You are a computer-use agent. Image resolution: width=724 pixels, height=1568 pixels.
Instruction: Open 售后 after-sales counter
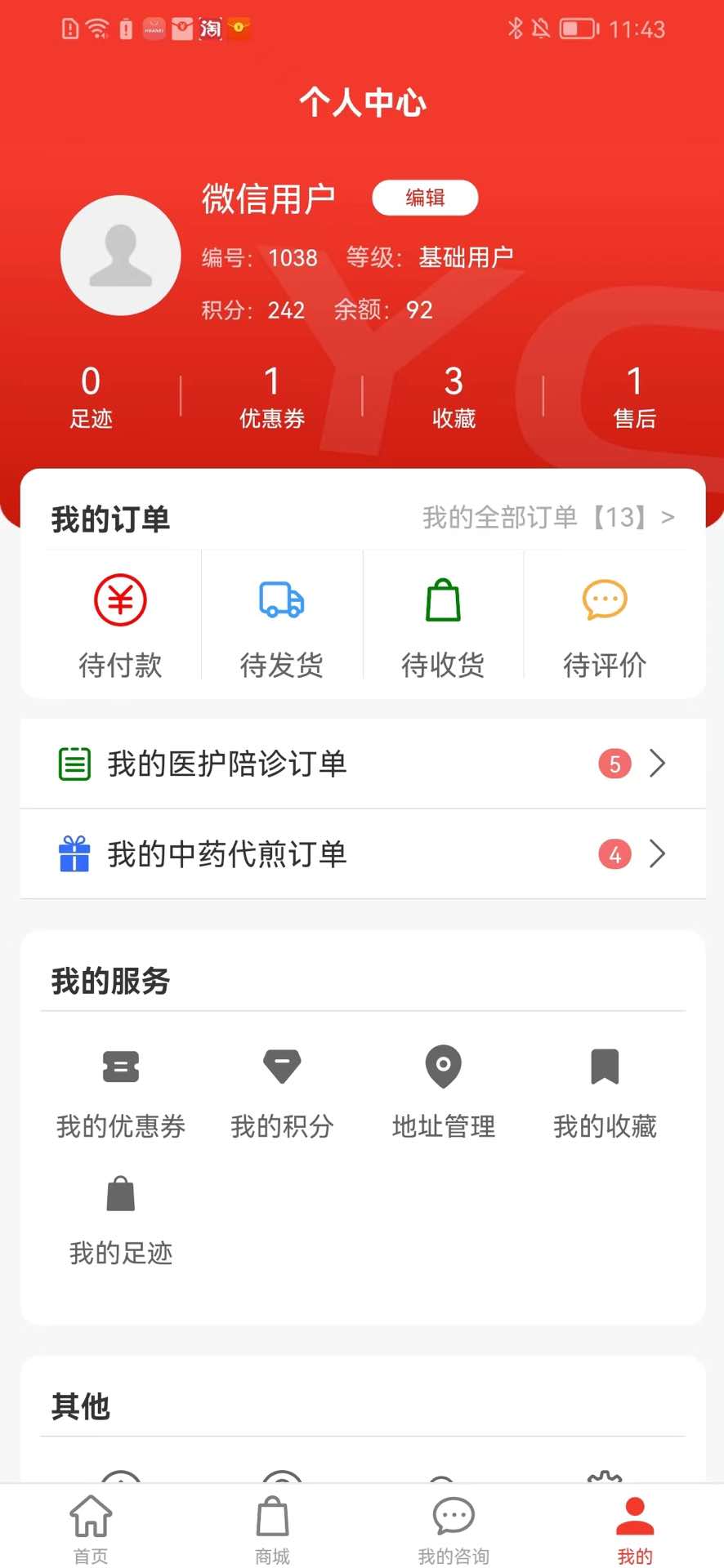(634, 396)
